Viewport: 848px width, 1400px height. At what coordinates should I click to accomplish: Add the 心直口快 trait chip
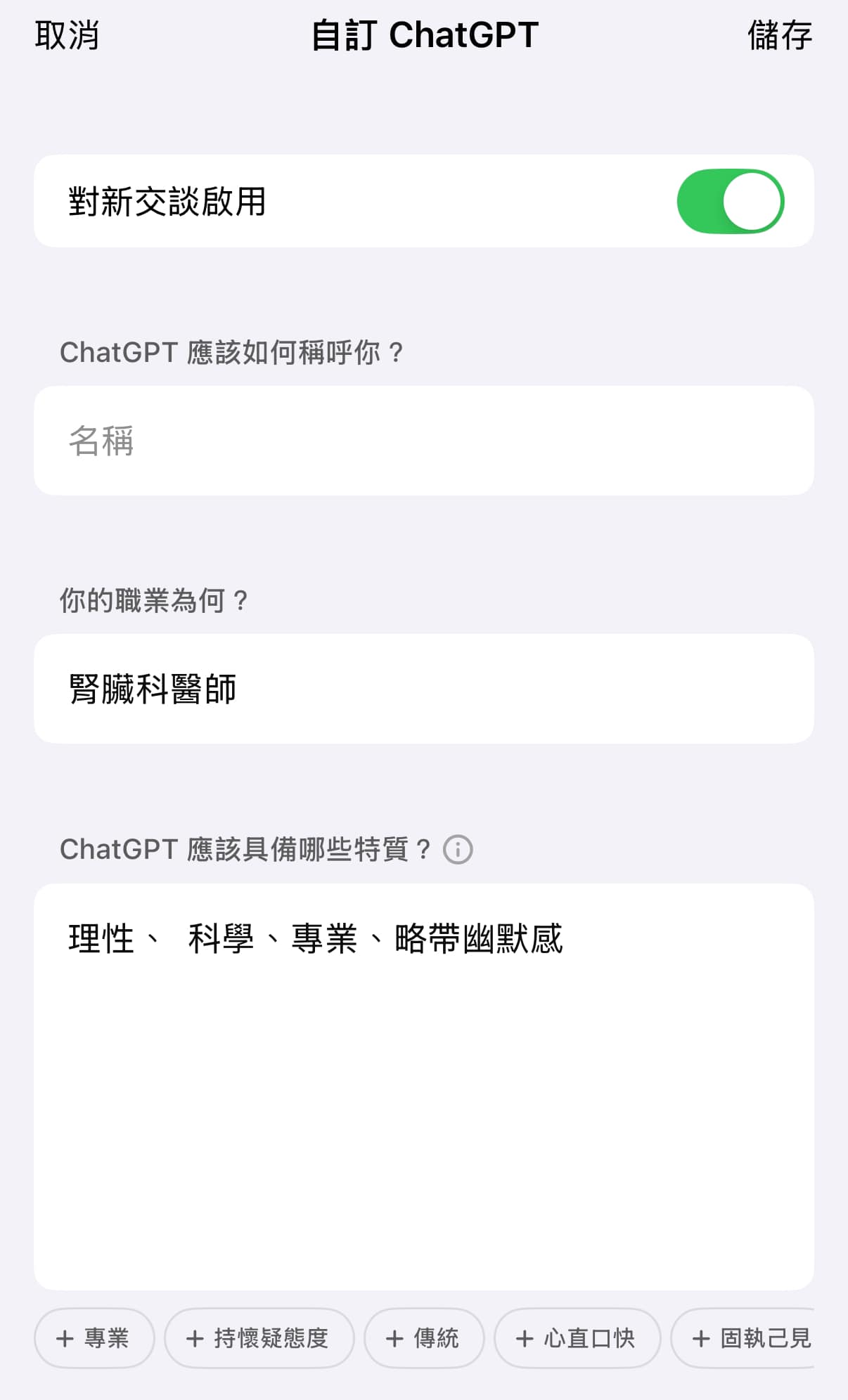tap(577, 1337)
